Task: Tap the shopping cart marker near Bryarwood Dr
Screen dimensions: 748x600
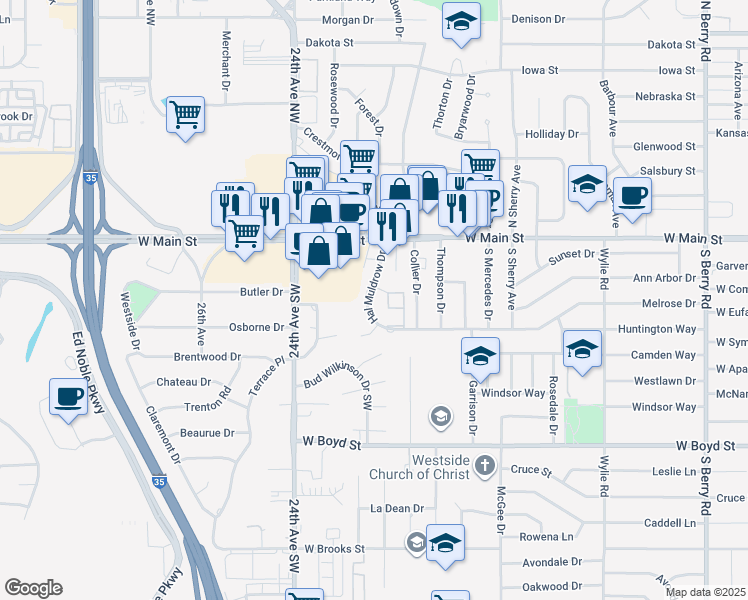Action: pos(481,164)
